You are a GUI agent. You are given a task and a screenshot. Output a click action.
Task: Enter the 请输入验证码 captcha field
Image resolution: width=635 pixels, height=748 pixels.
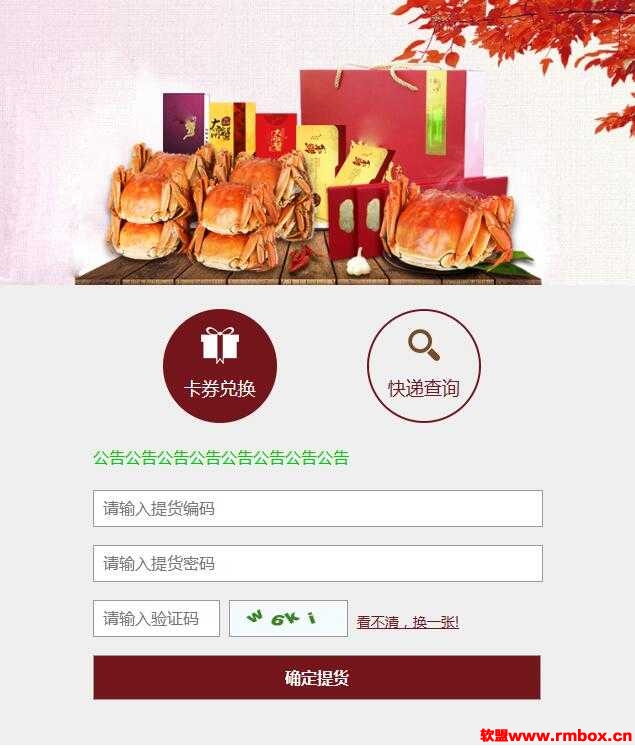156,618
